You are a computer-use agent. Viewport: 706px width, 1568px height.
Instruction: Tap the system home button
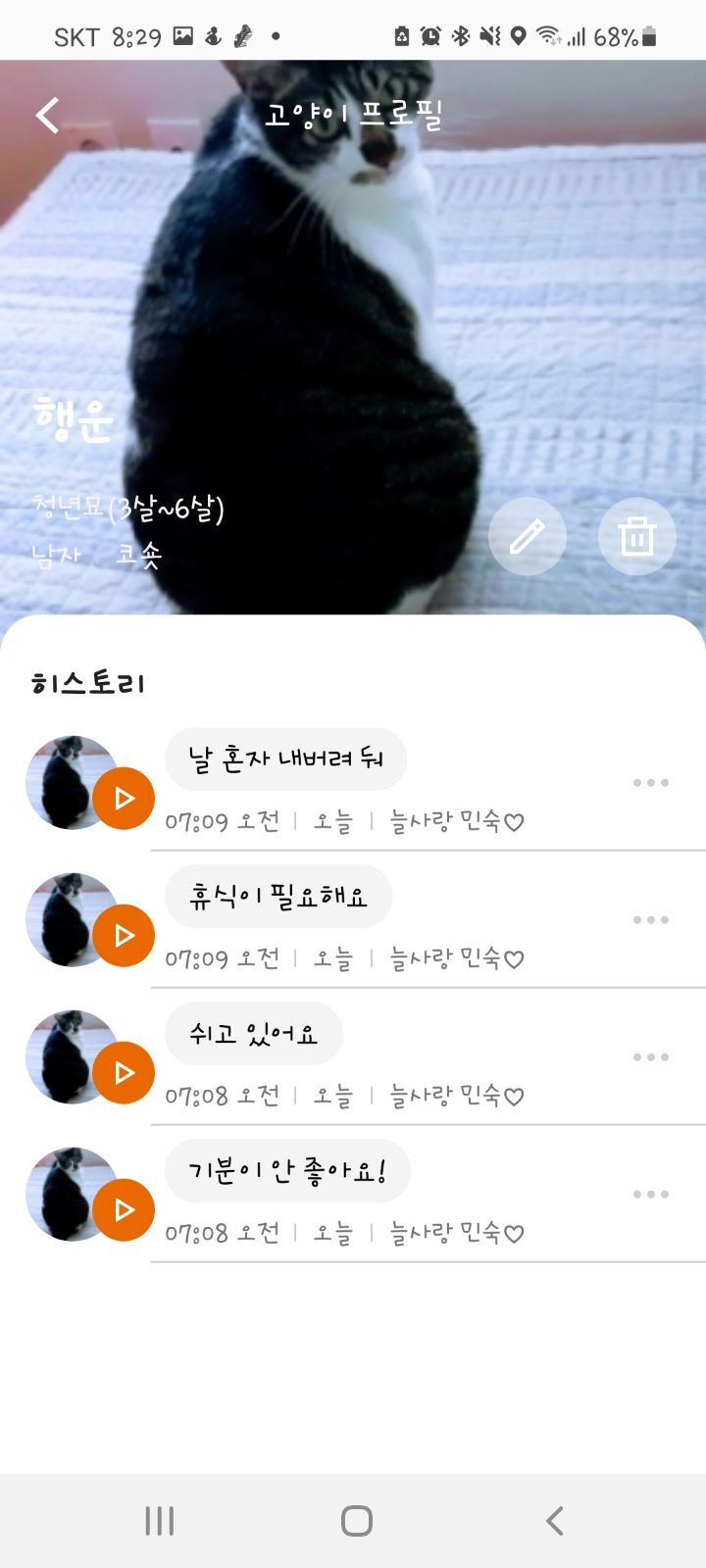coord(357,1521)
